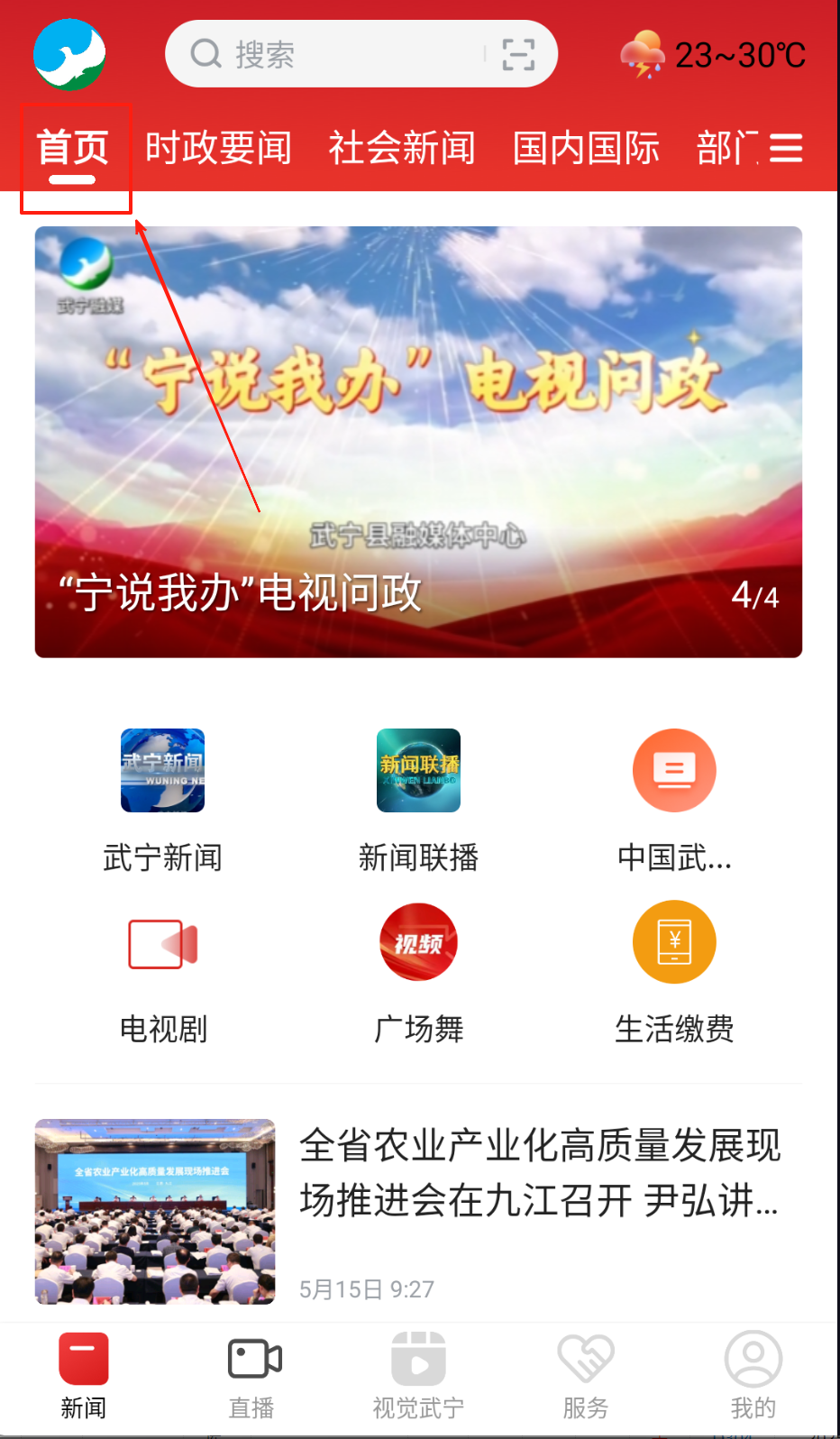Viewport: 840px width, 1439px height.
Task: Open 我的 profile tab
Action: point(753,1375)
